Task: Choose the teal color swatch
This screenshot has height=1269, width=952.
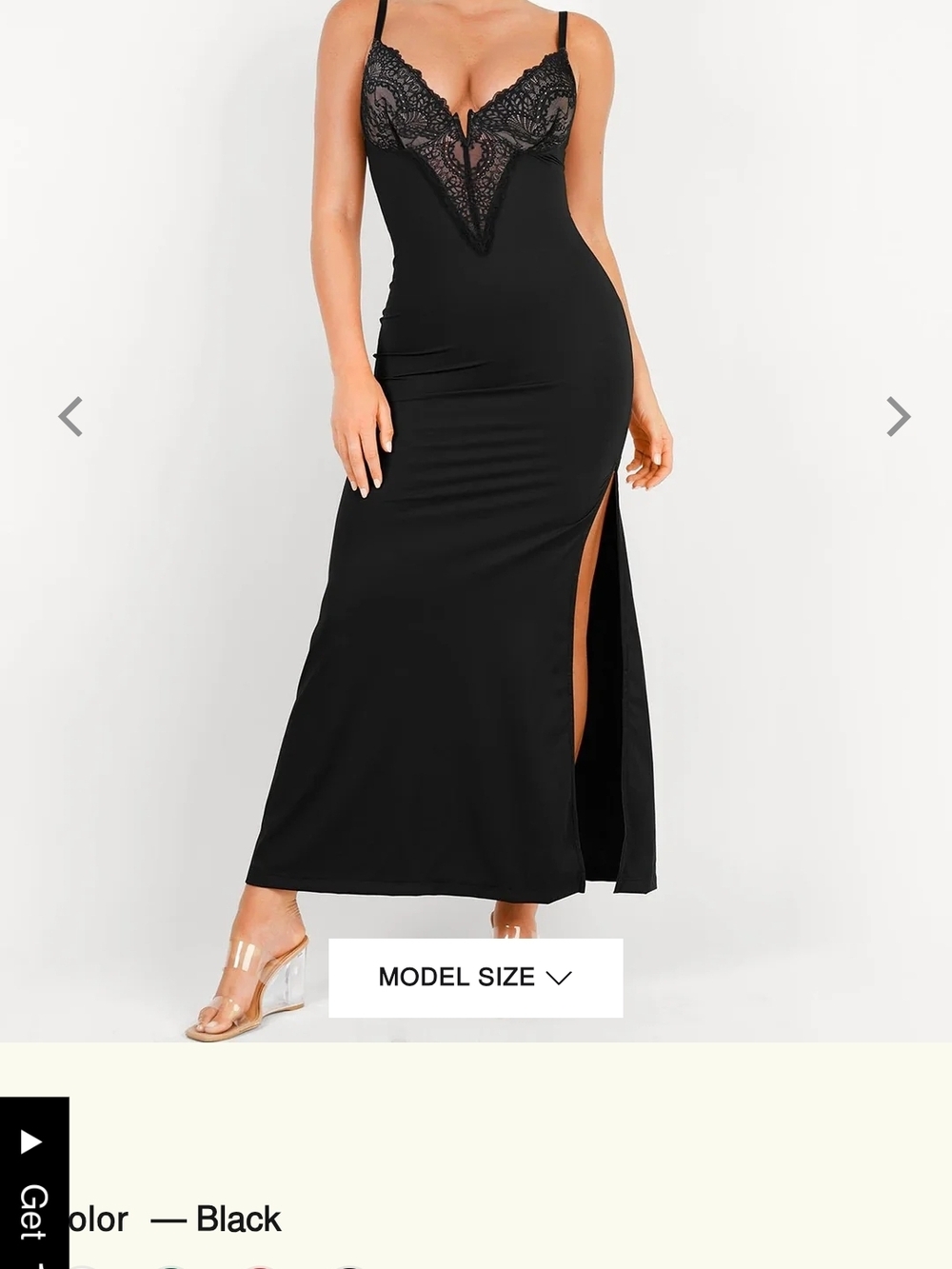Action: click(169, 1265)
